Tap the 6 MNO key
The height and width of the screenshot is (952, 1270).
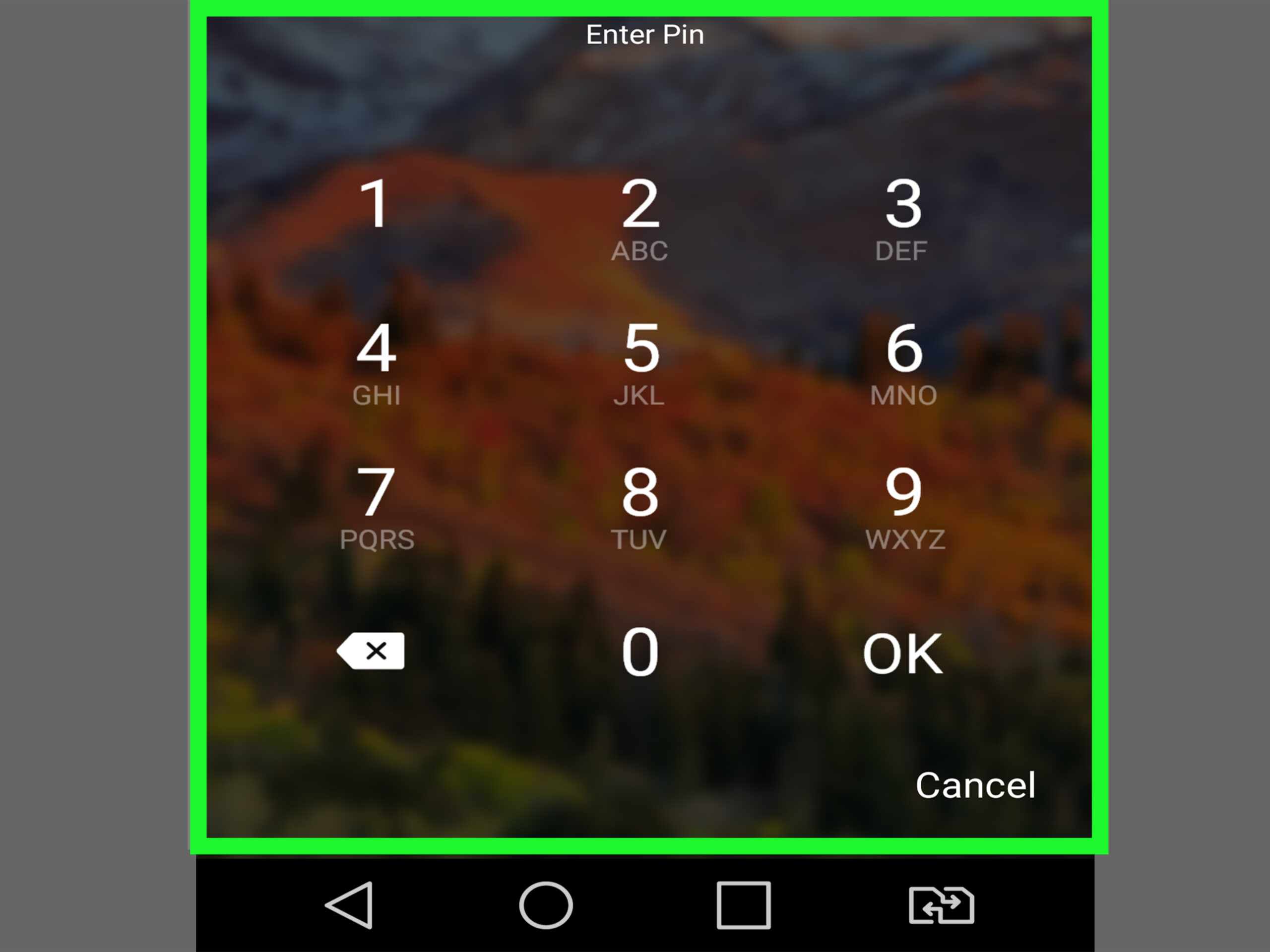click(903, 362)
